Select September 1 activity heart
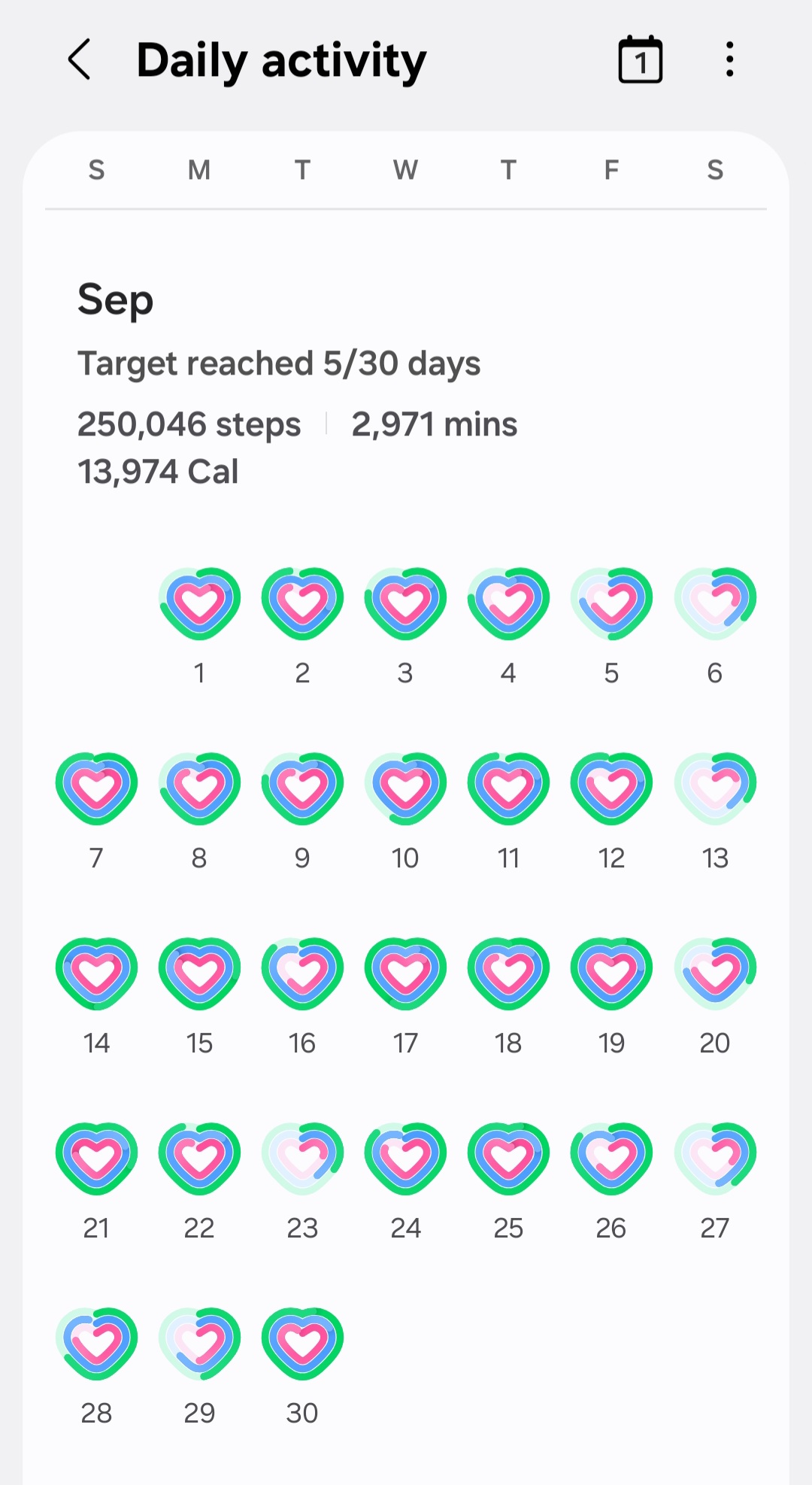Image resolution: width=812 pixels, height=1485 pixels. [x=199, y=604]
